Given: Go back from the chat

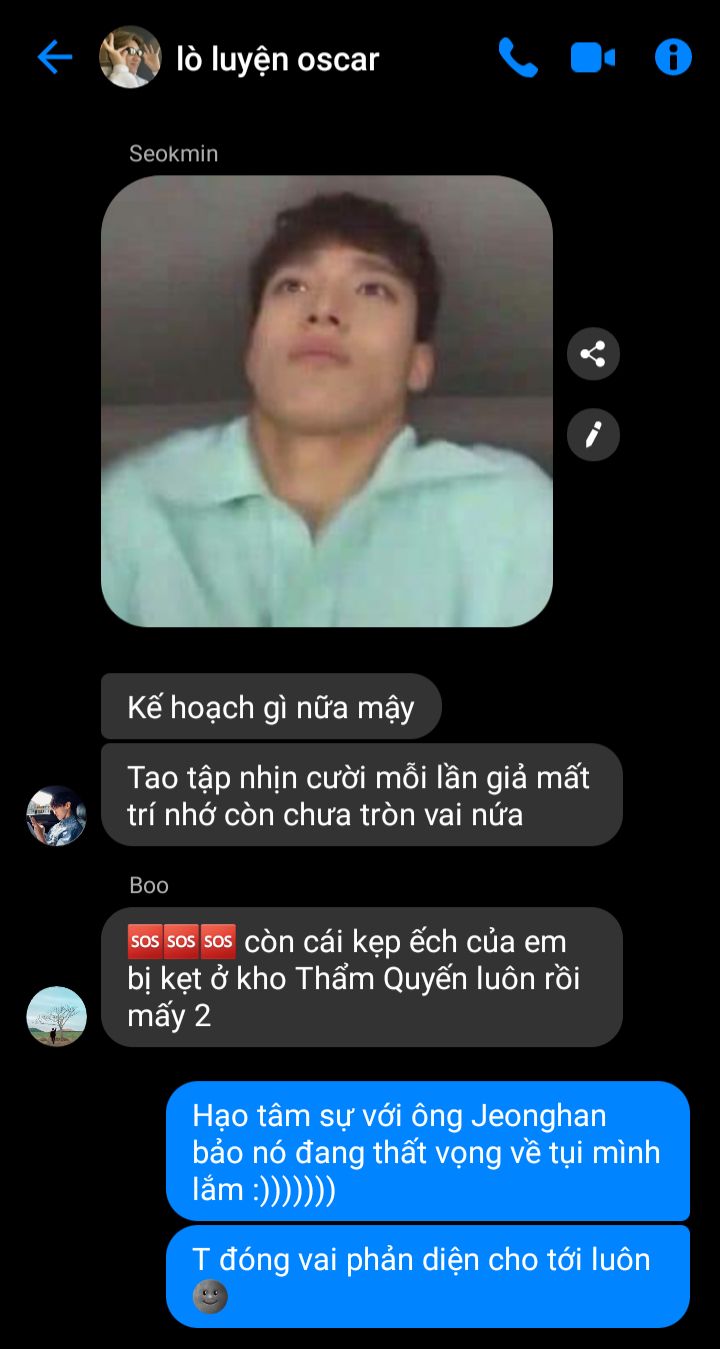Looking at the screenshot, I should pos(54,58).
